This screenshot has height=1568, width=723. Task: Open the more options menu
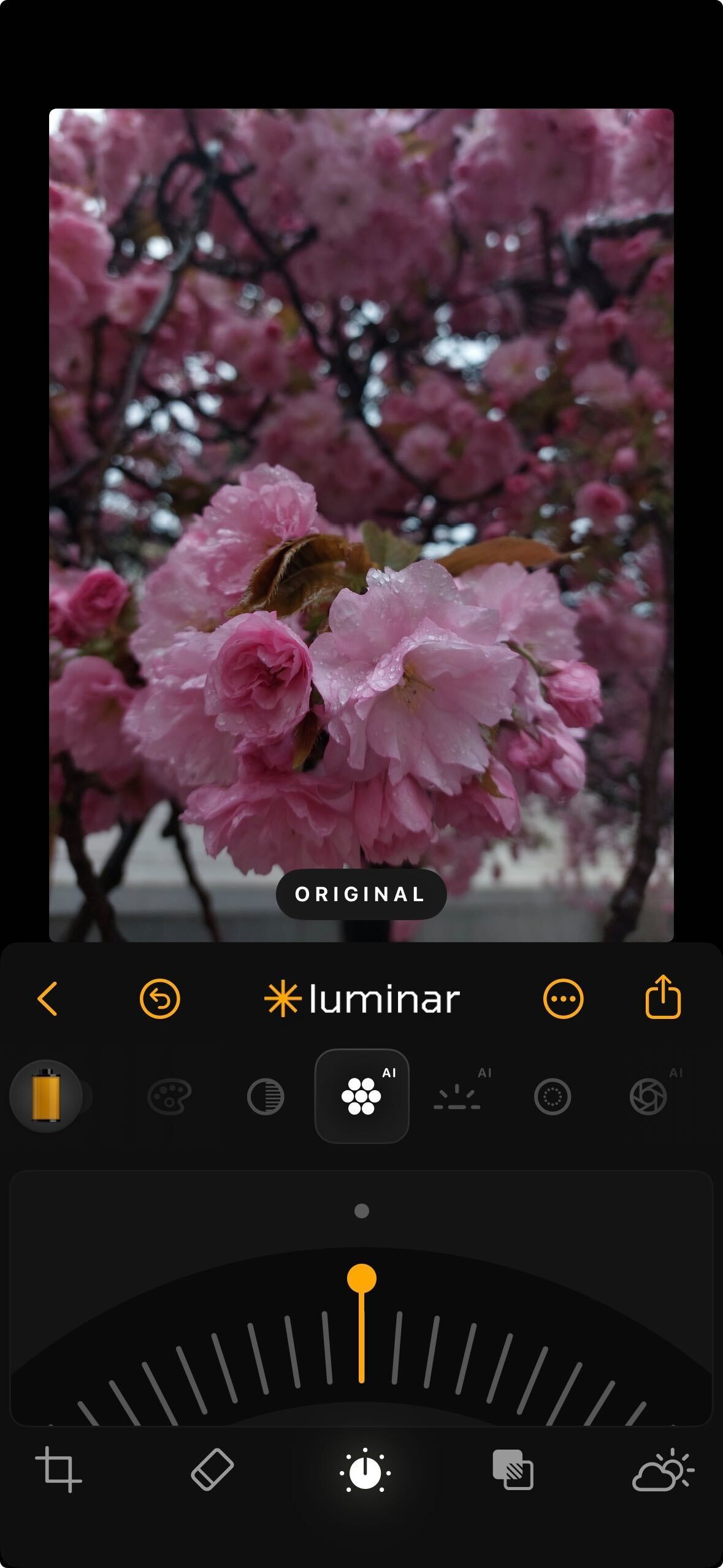(x=563, y=999)
